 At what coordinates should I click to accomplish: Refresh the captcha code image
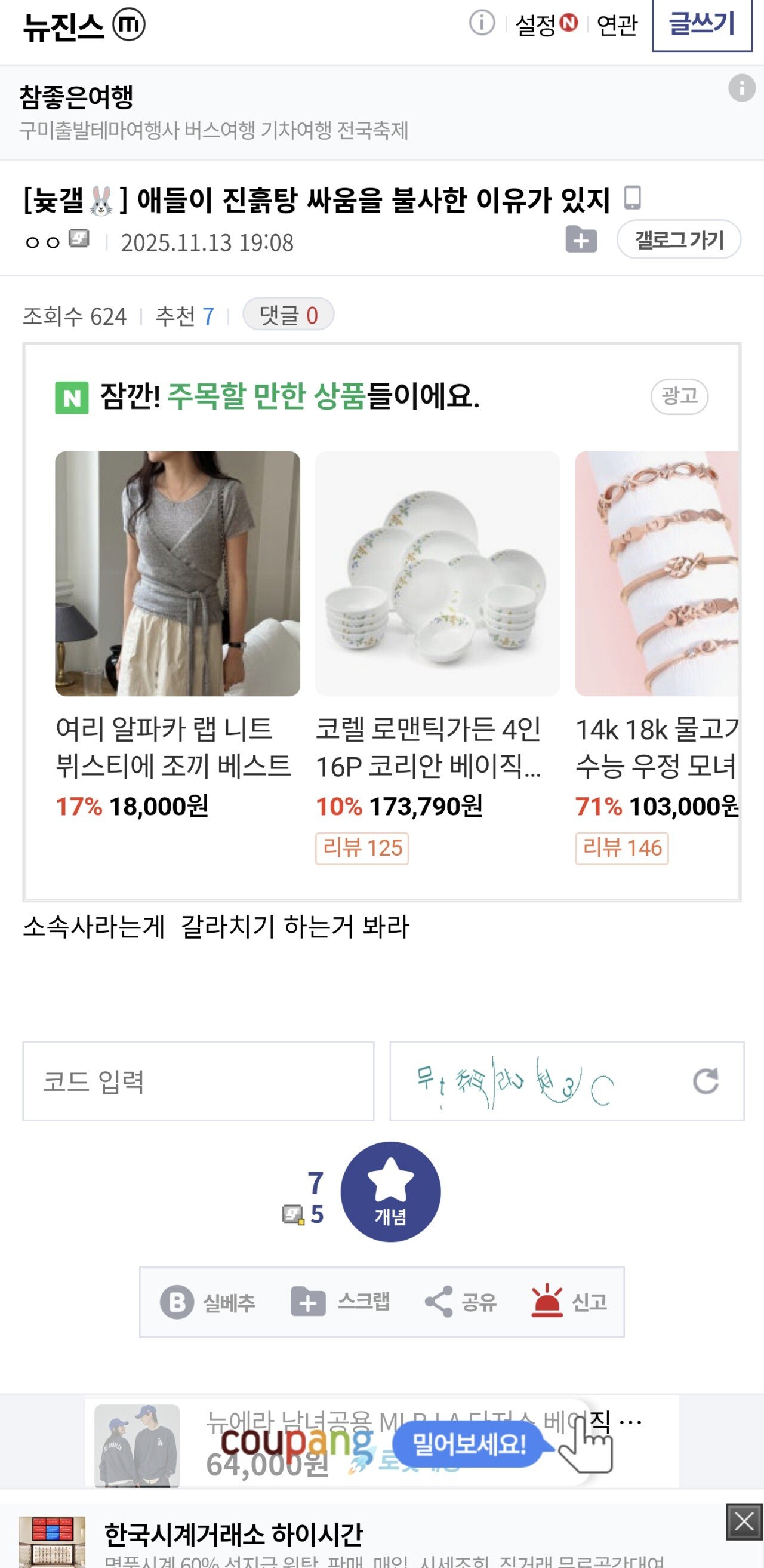click(x=706, y=1081)
